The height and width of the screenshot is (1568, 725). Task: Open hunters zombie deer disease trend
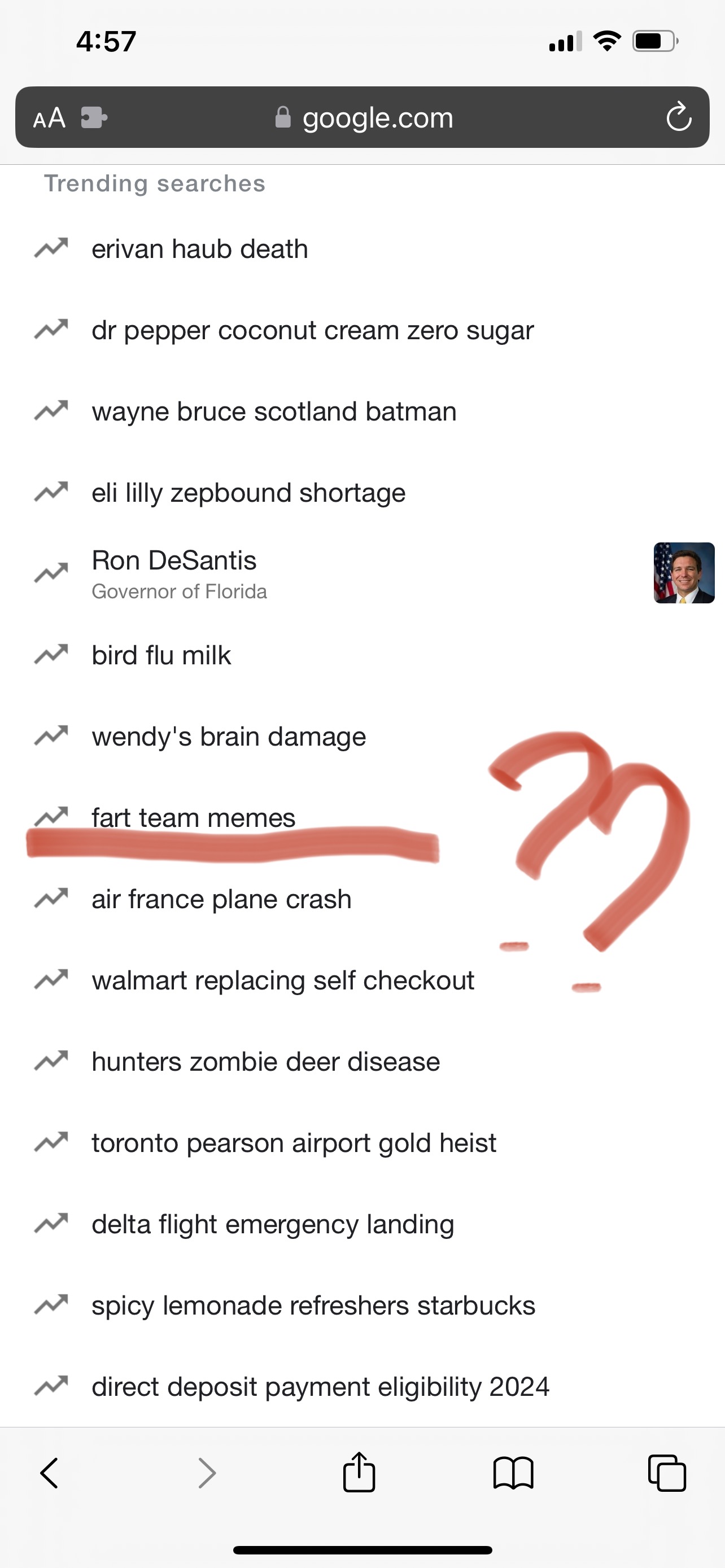265,1062
